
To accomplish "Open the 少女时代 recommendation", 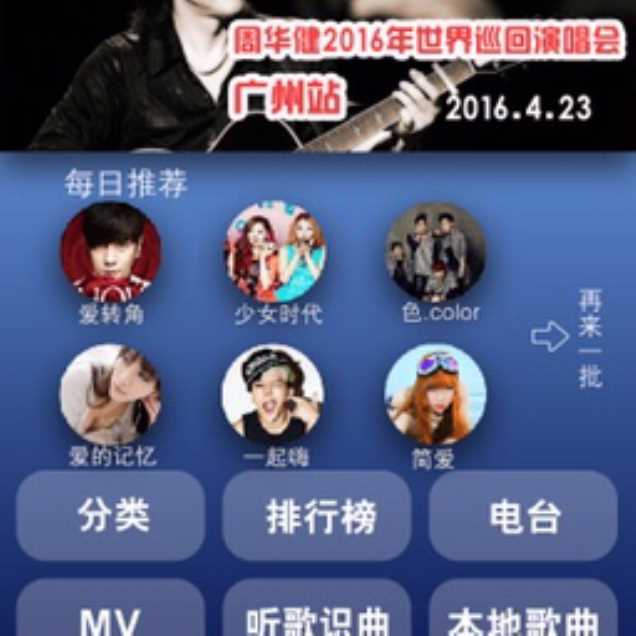I will (275, 252).
